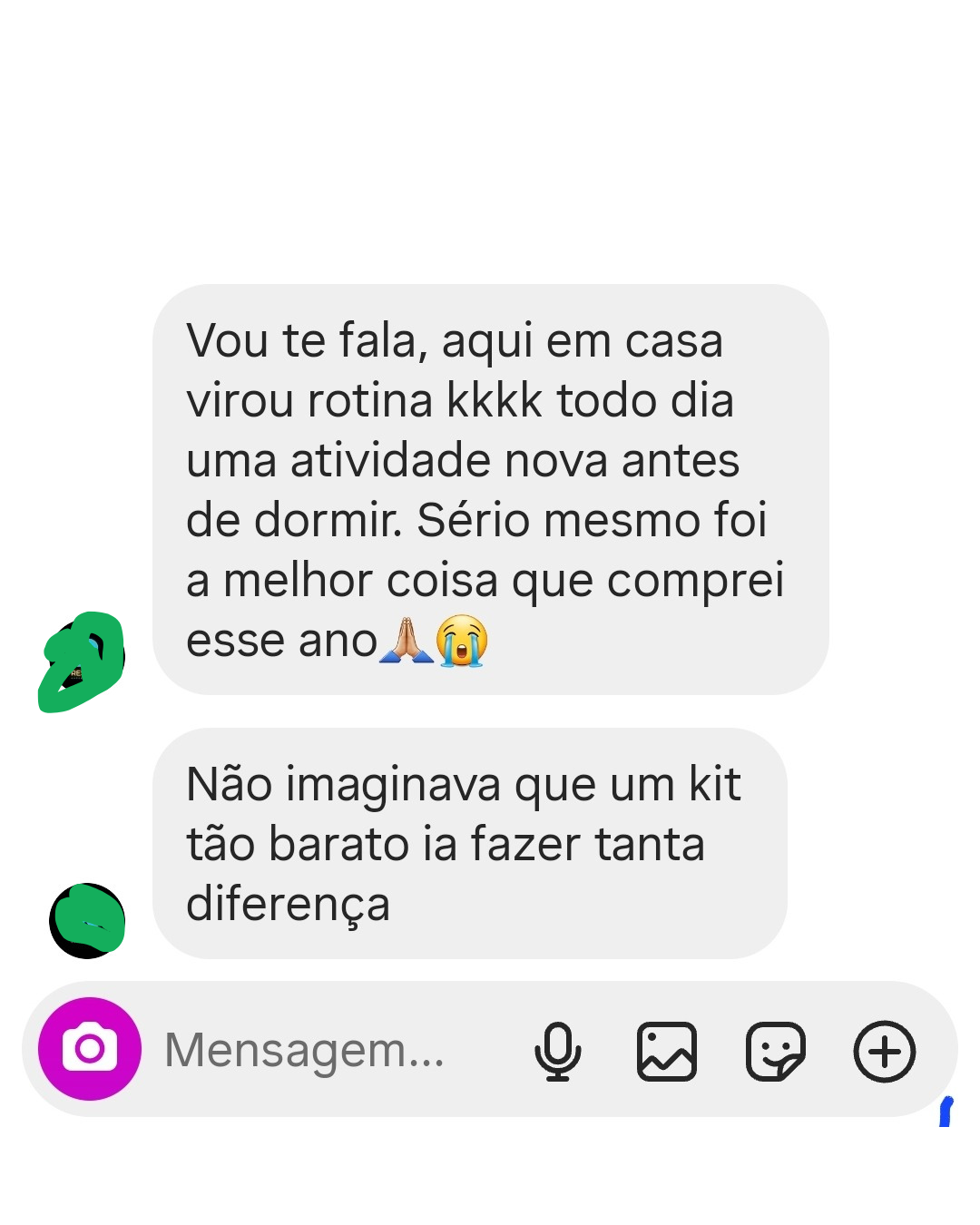Screen dimensions: 980x1225
Task: Open the sticker picker
Action: (775, 1051)
